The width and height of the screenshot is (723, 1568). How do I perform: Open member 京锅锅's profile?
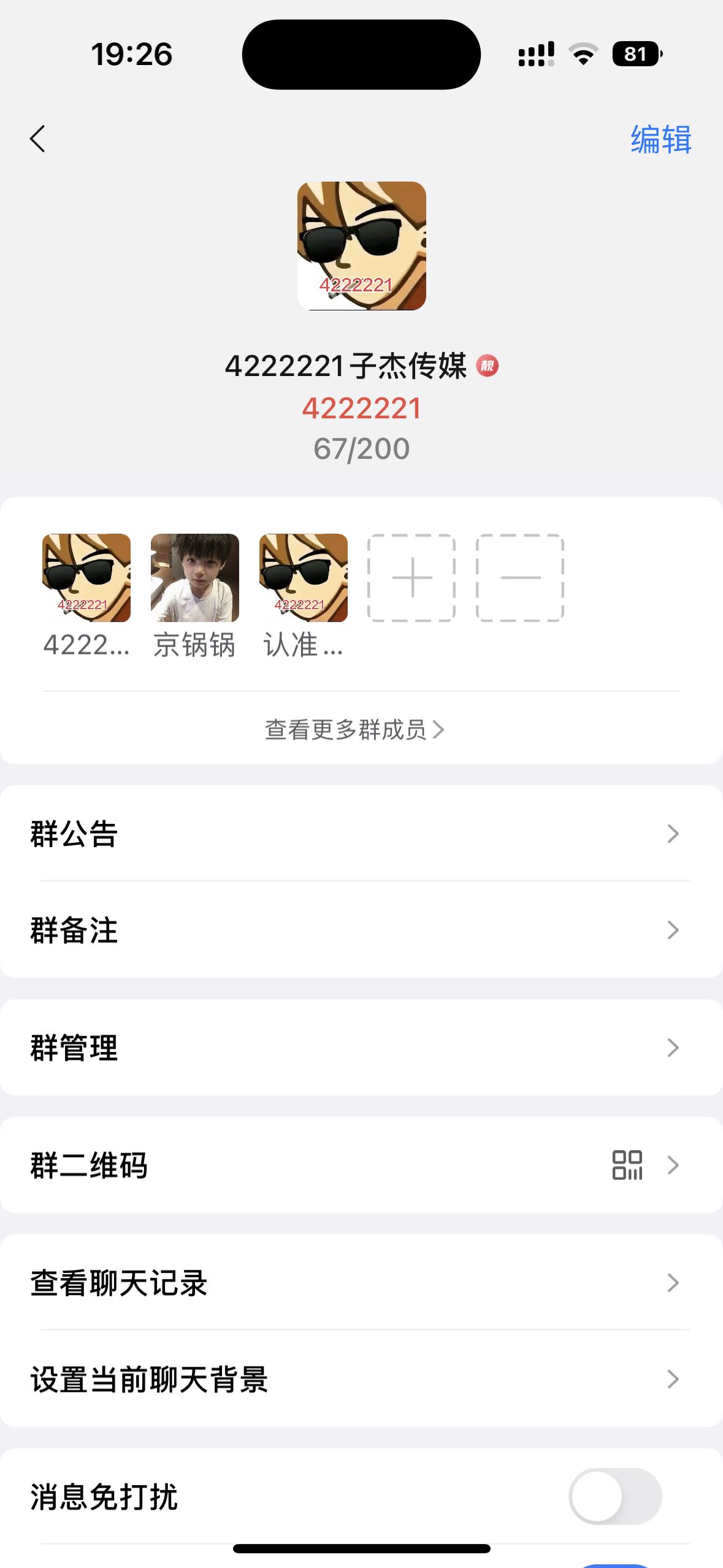coord(194,578)
